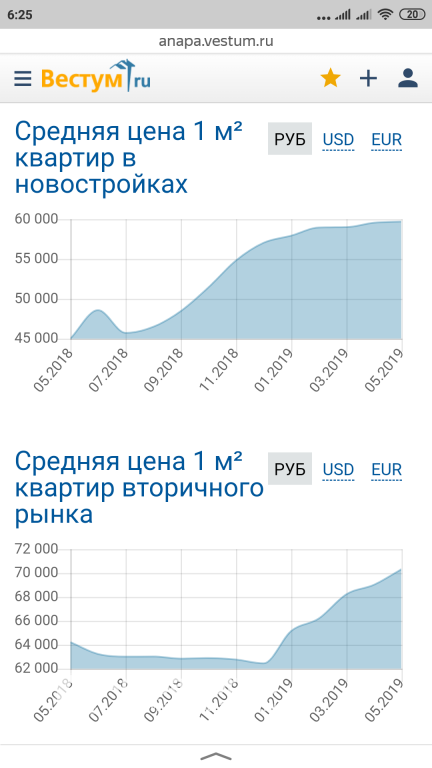Select РУБ for the вторичный рынок chart
Viewport: 432px width, 768px height.
pyautogui.click(x=290, y=469)
